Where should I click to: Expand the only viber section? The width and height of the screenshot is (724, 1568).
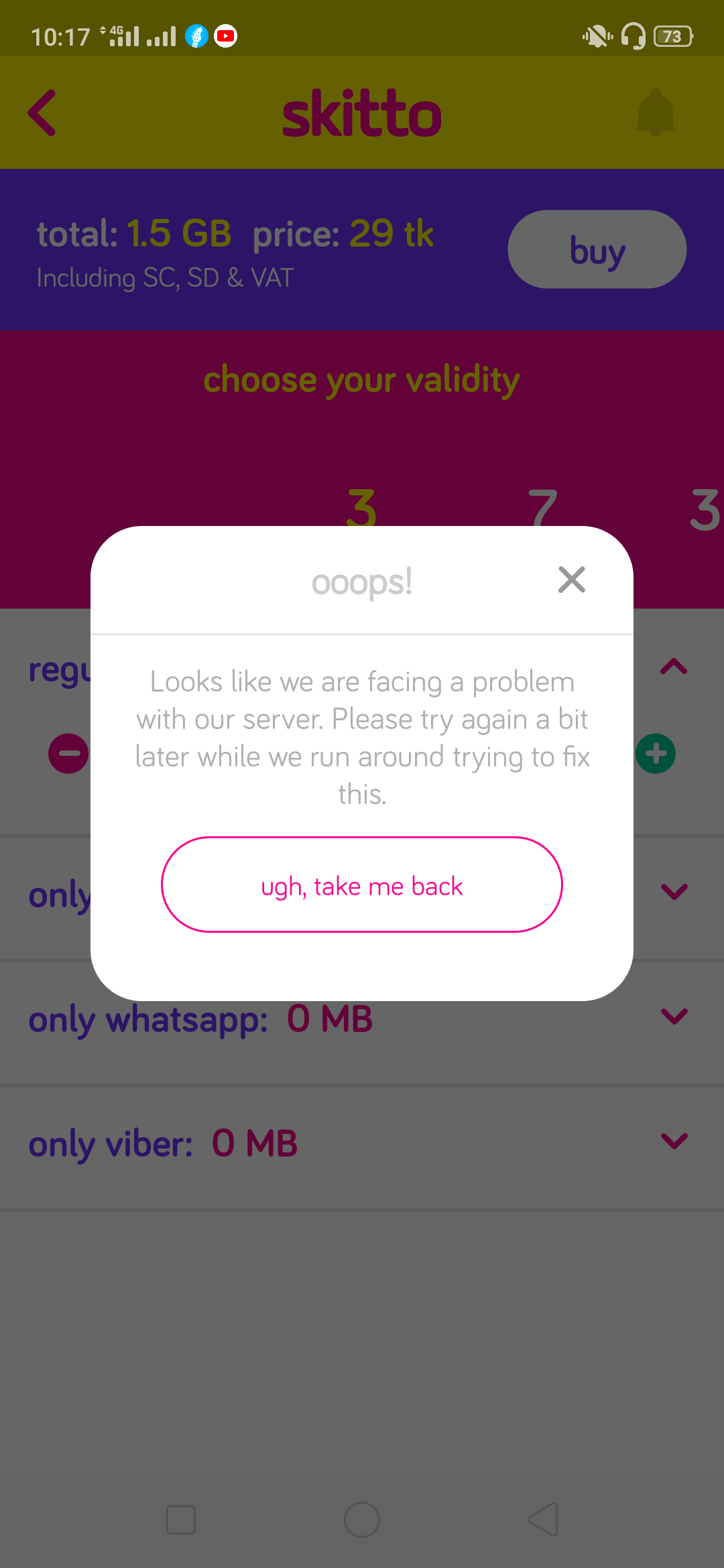674,1141
